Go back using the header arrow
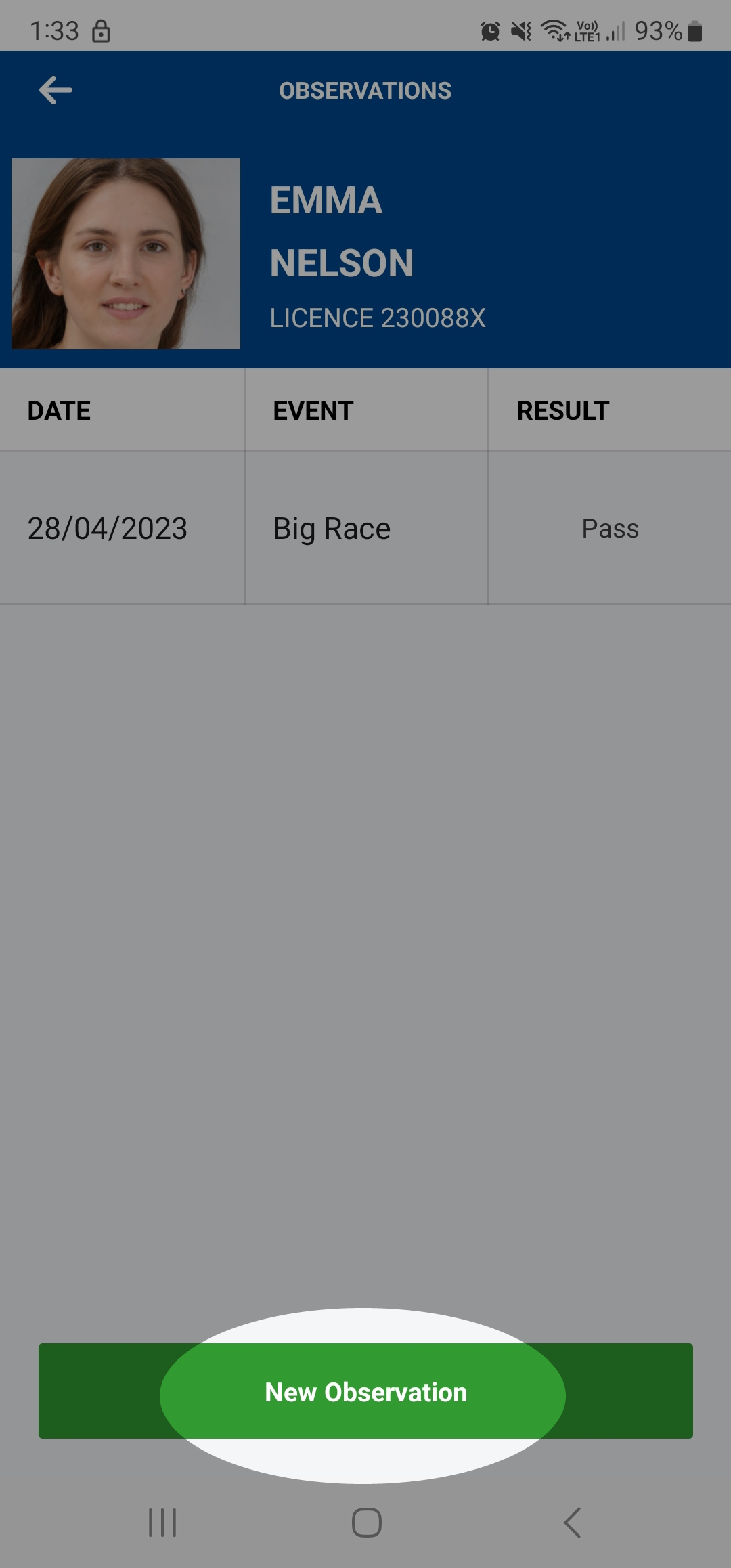Viewport: 731px width, 1568px height. [56, 90]
